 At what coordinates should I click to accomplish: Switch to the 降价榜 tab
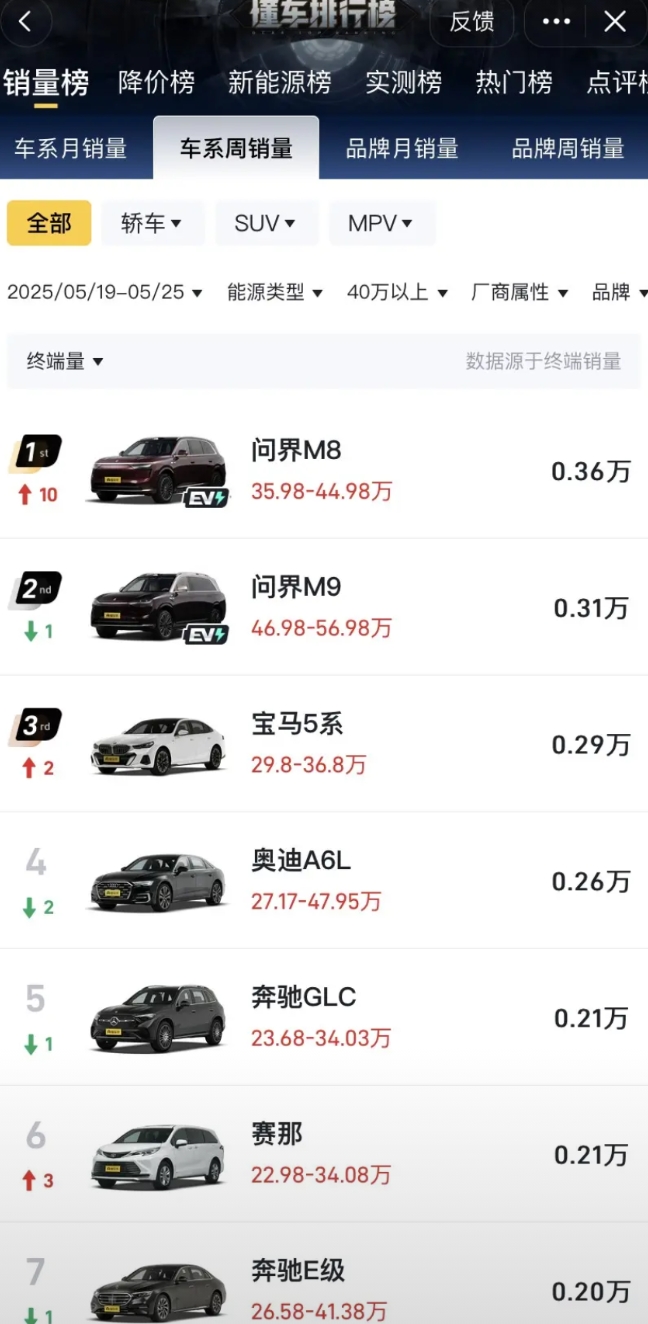(156, 83)
